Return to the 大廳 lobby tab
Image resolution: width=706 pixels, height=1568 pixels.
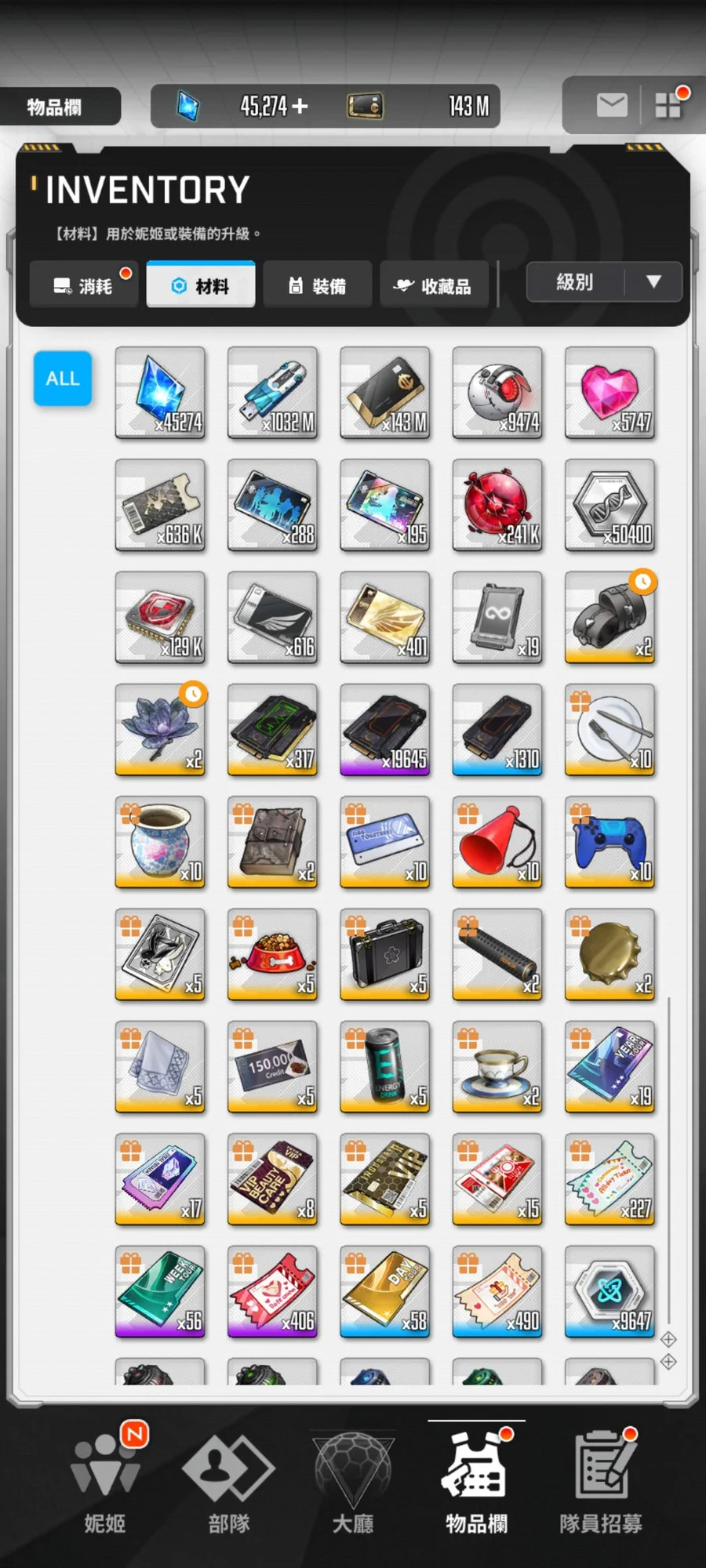click(353, 1482)
